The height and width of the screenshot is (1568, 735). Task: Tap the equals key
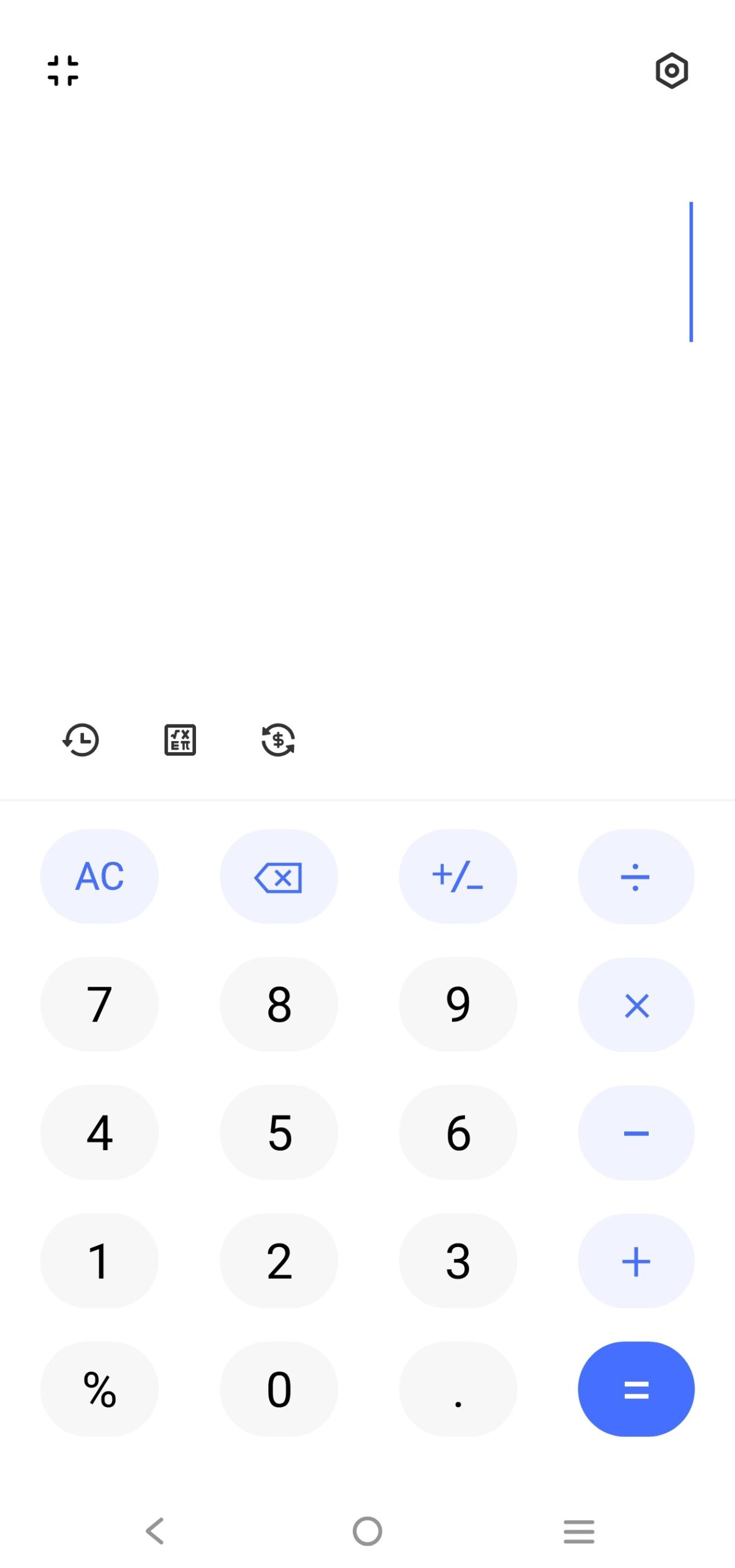pos(636,1389)
